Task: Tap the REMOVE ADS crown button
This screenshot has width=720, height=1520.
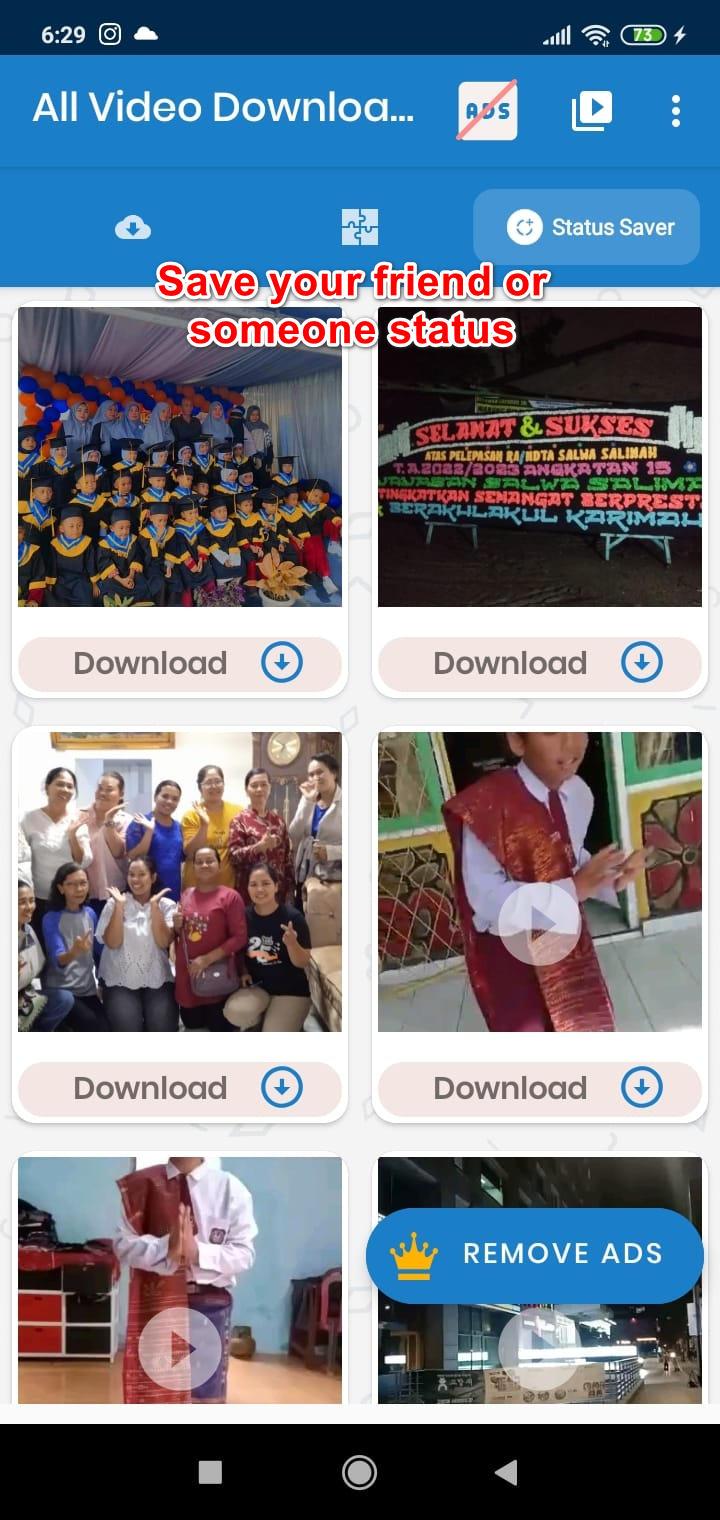Action: (x=535, y=1254)
